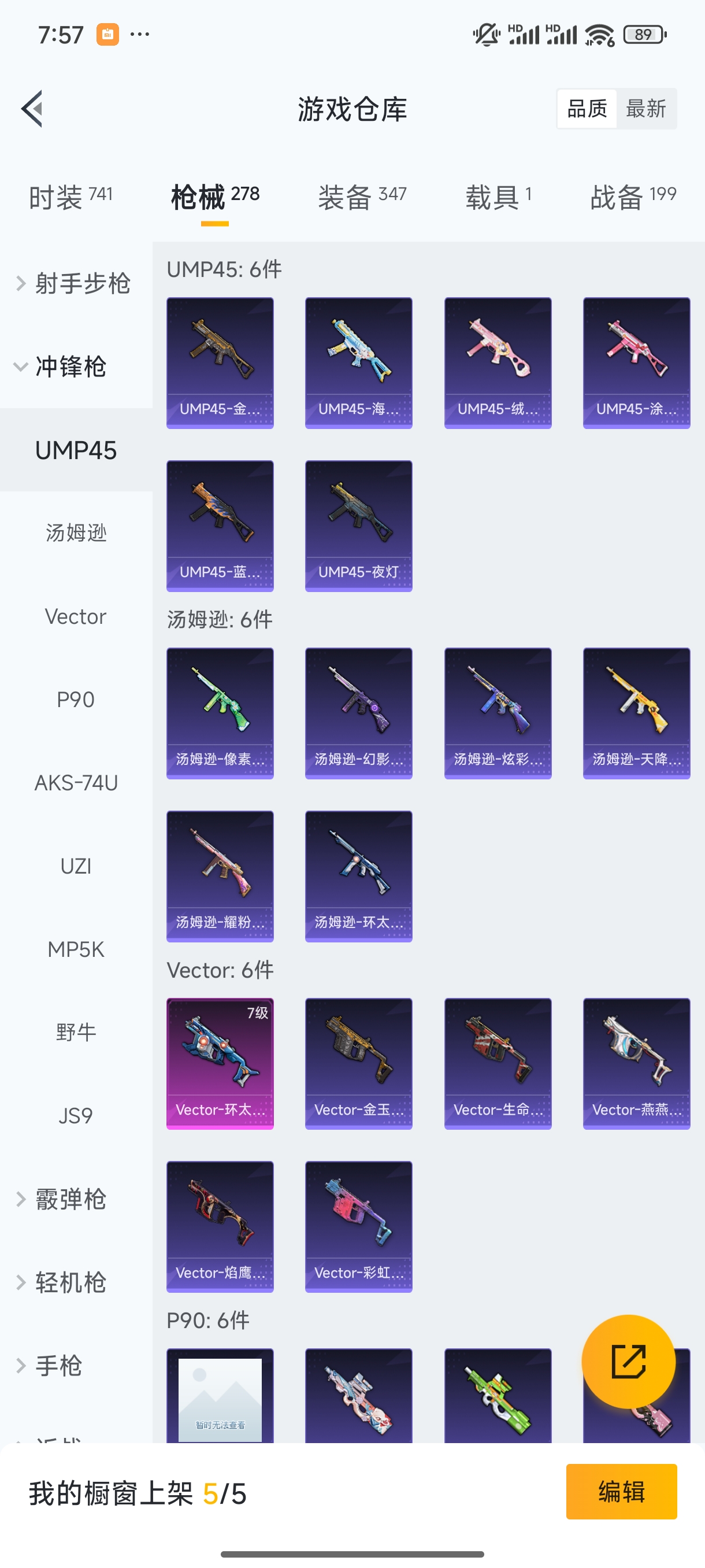Screen dimensions: 705x1568
Task: Select Vector in the sidebar list
Action: click(x=76, y=616)
